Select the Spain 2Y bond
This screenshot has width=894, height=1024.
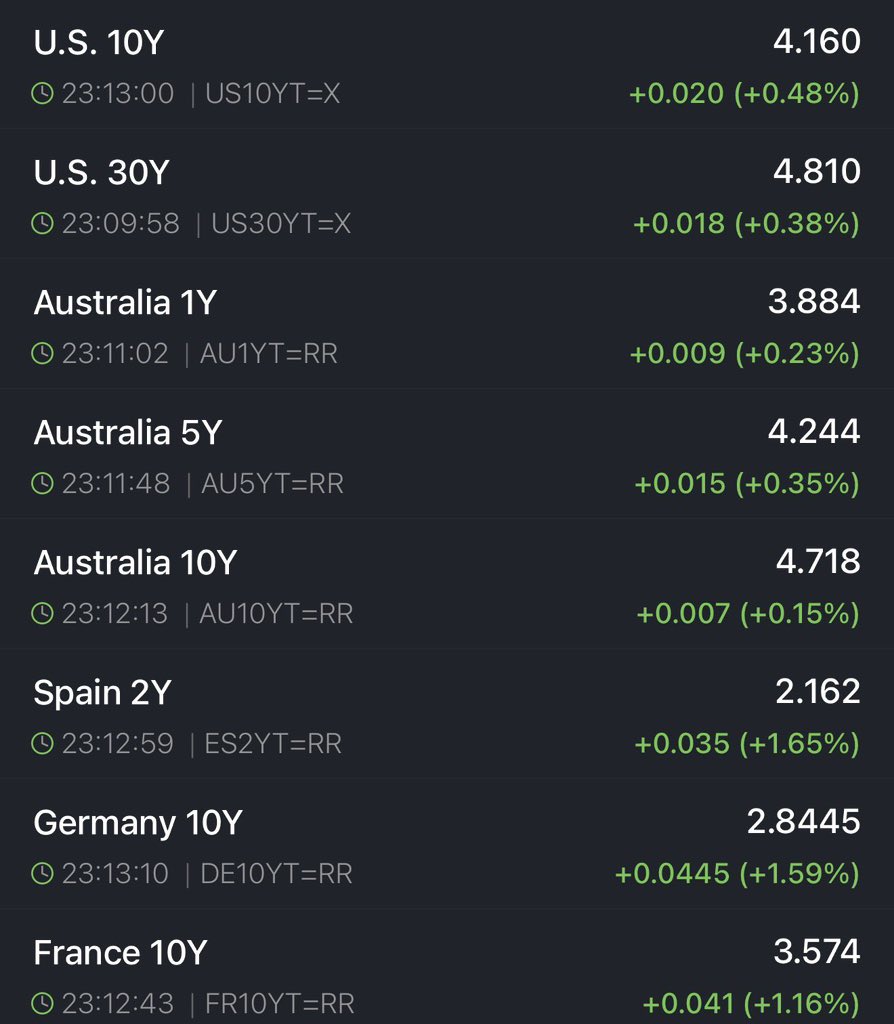[447, 714]
